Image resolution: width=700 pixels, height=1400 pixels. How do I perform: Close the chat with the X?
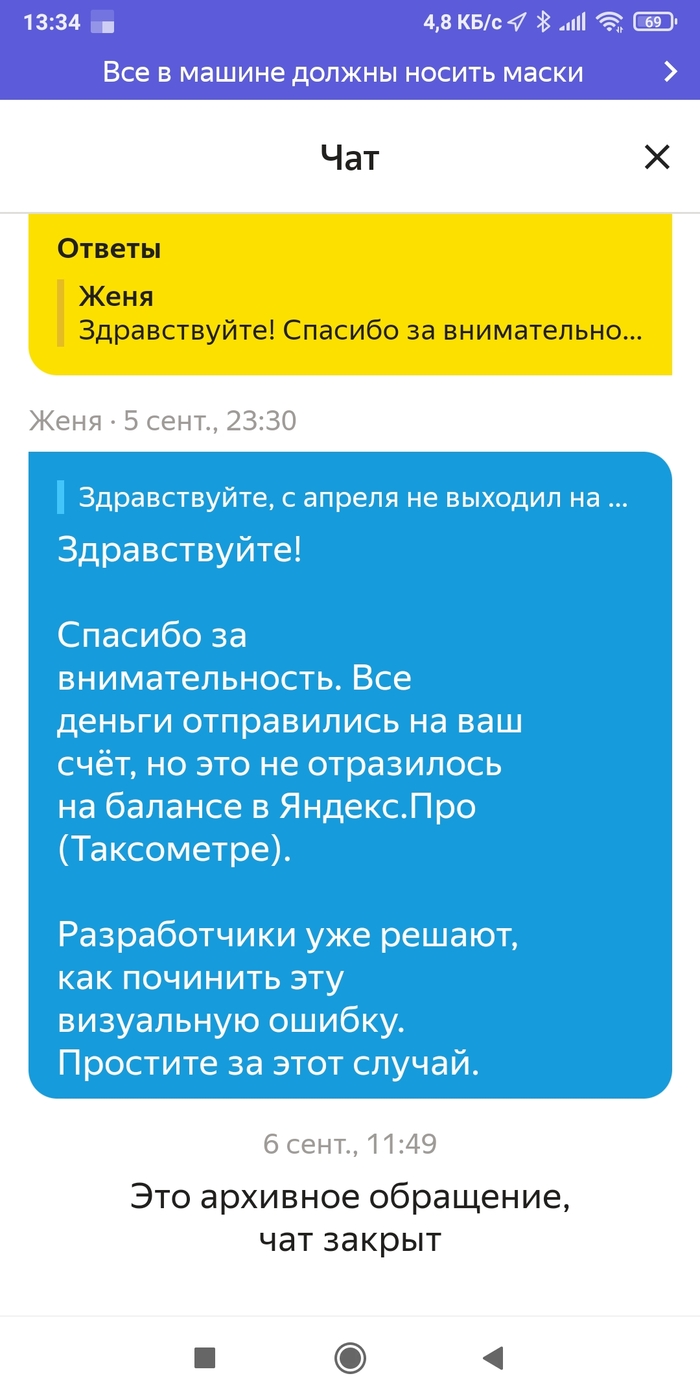[656, 157]
